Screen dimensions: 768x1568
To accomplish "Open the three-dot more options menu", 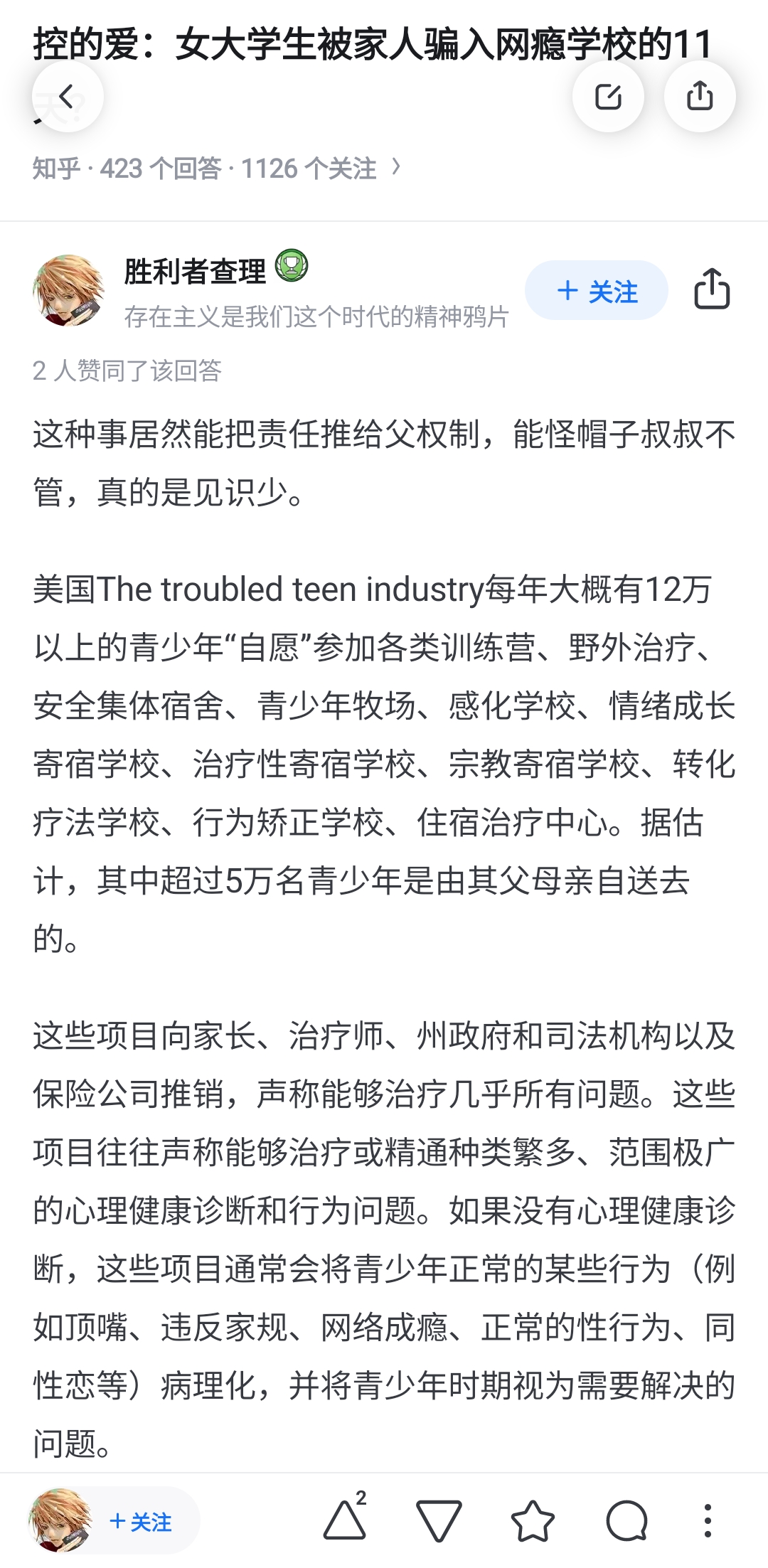I will [x=708, y=1521].
